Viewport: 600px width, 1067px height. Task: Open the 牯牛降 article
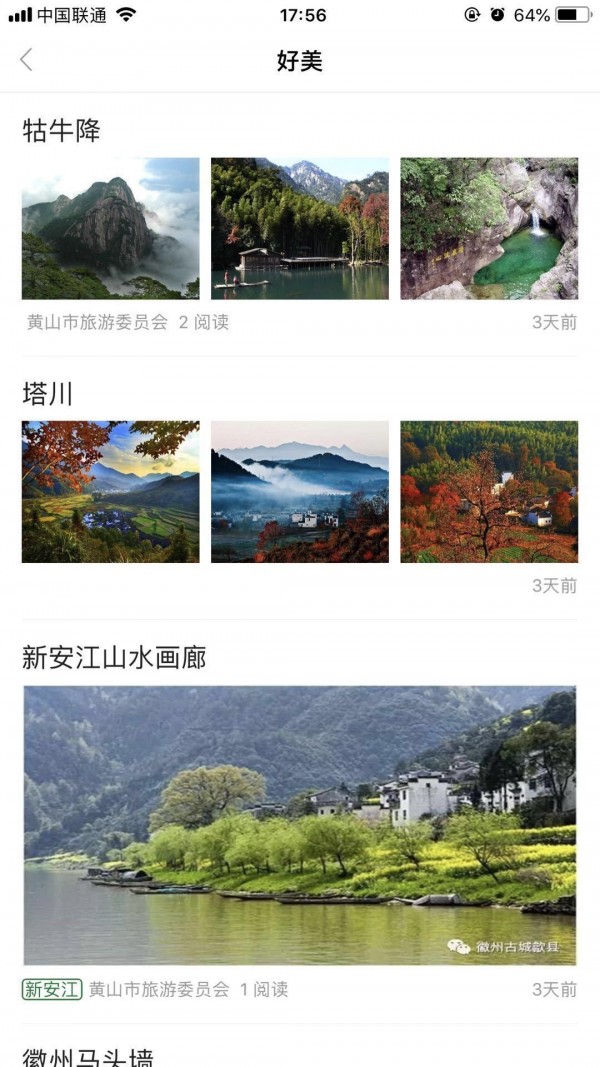pos(62,130)
